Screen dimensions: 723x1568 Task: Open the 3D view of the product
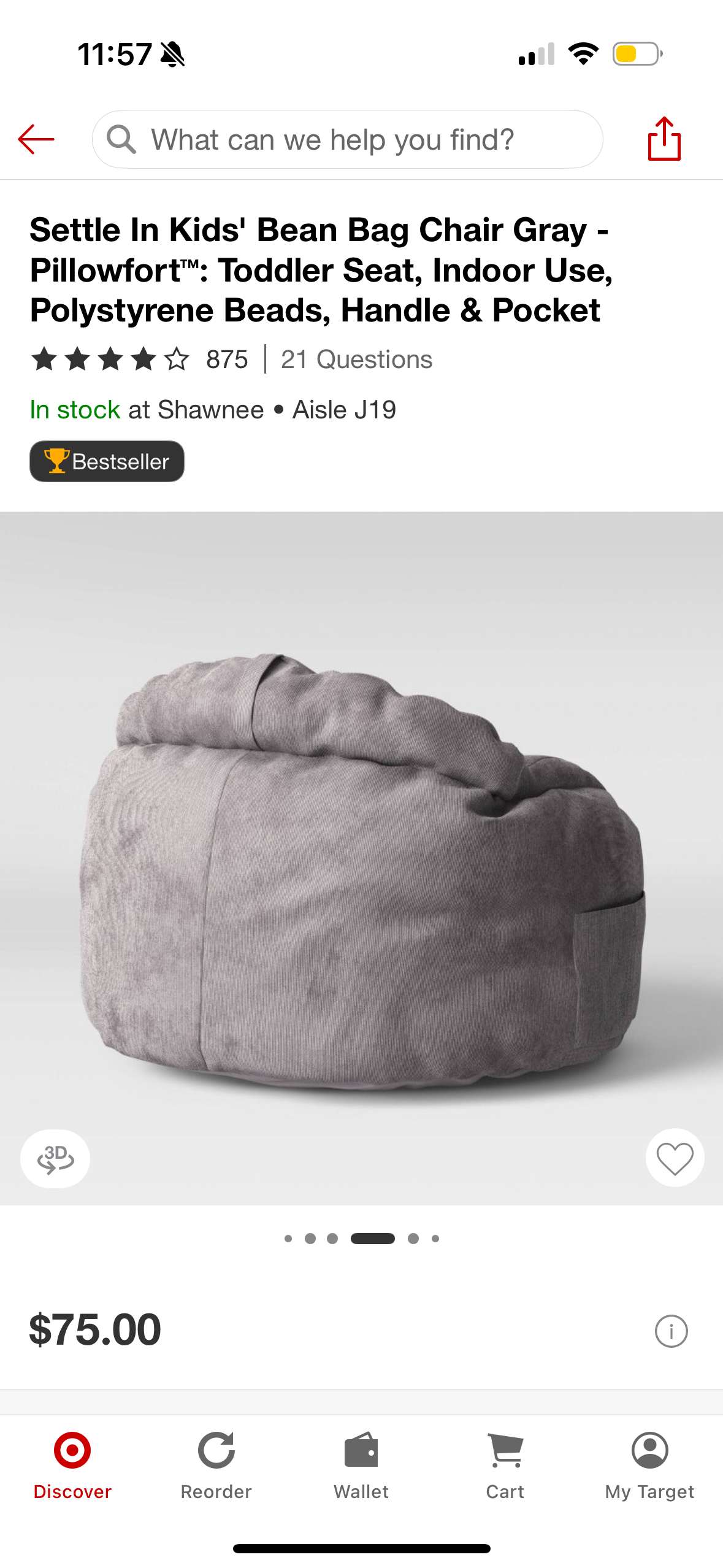[x=55, y=1158]
